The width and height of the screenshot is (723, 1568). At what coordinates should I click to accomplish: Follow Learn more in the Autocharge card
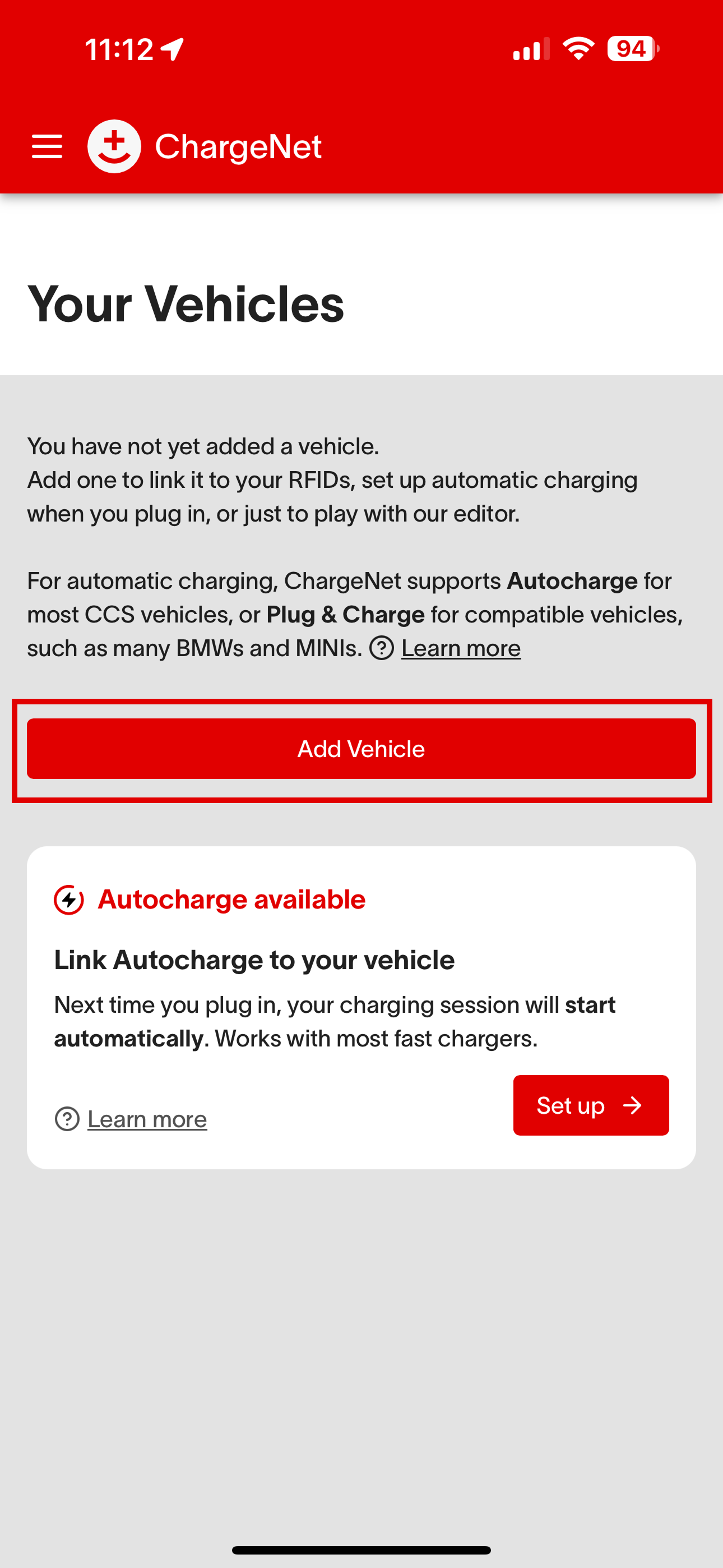point(147,1119)
